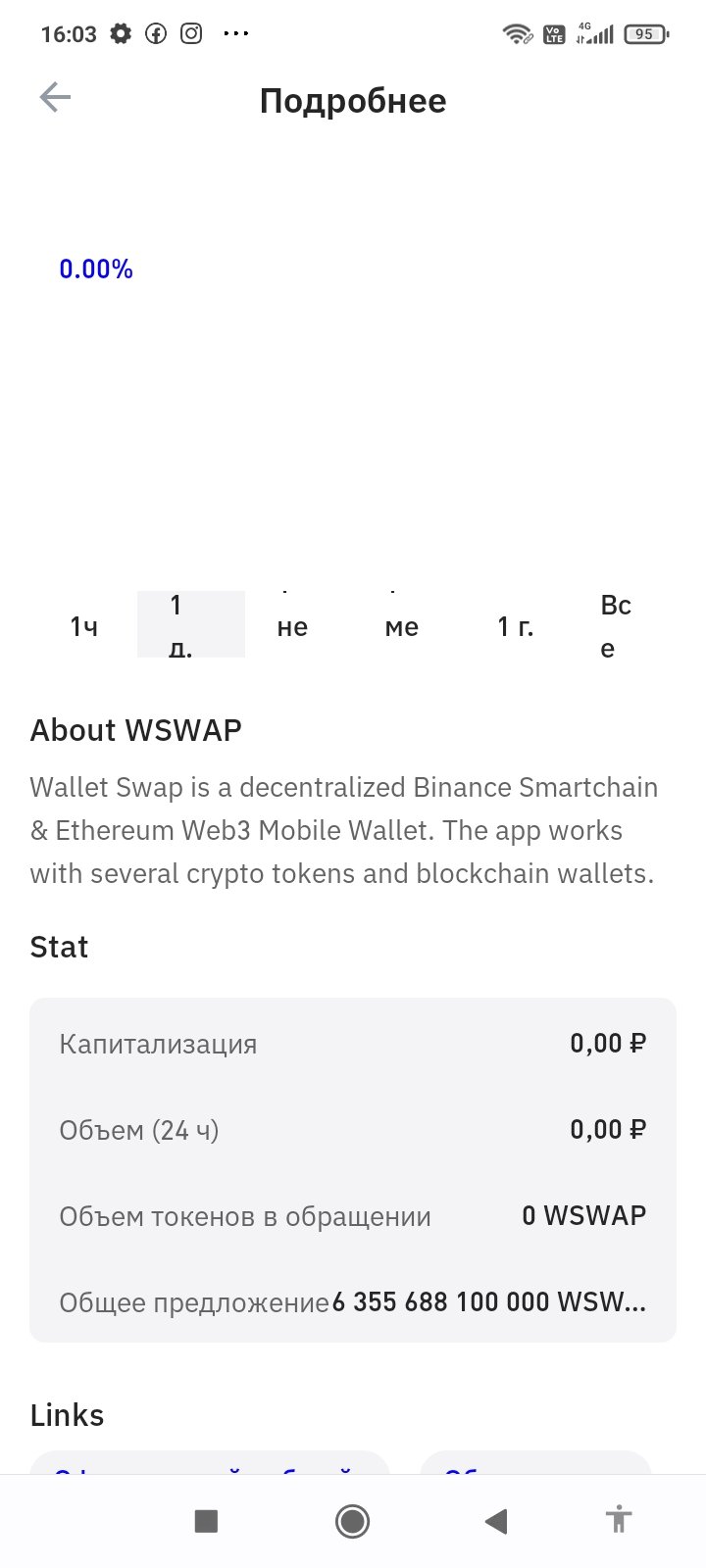Go back using the top arrow

pyautogui.click(x=55, y=97)
